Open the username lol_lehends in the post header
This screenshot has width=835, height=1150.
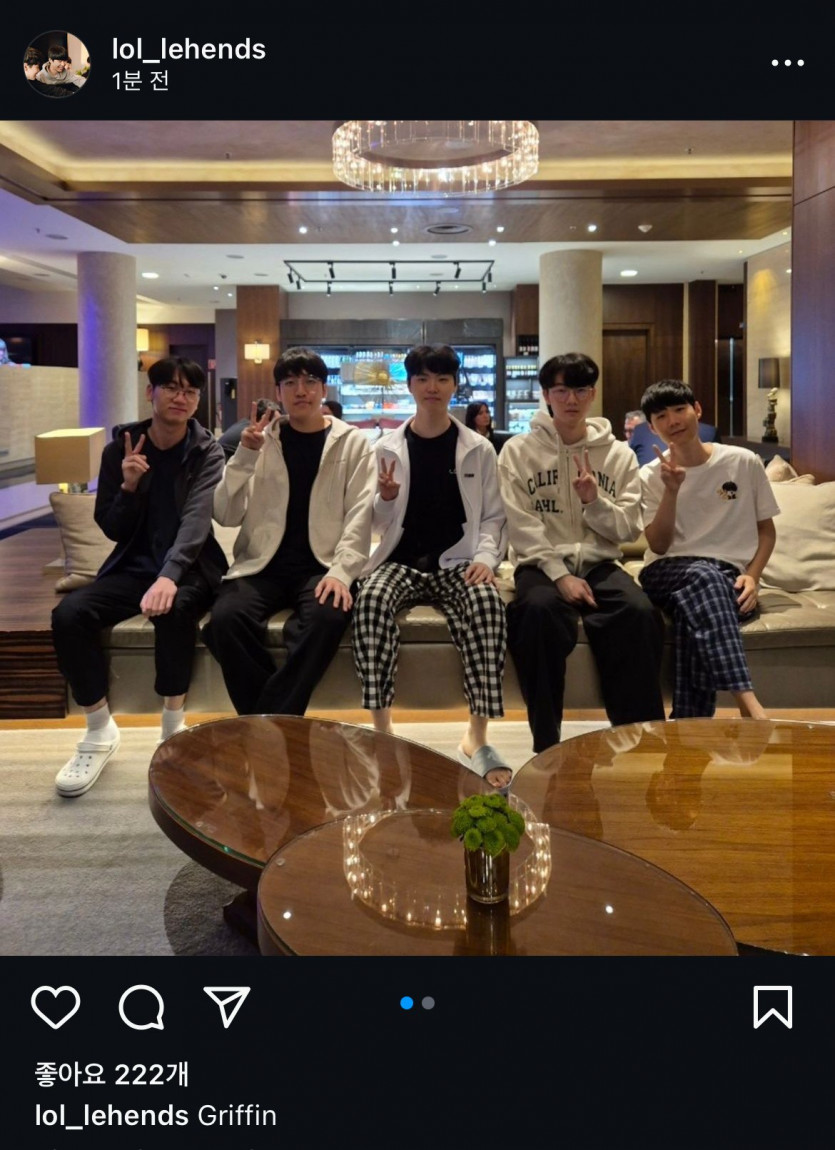click(x=188, y=49)
